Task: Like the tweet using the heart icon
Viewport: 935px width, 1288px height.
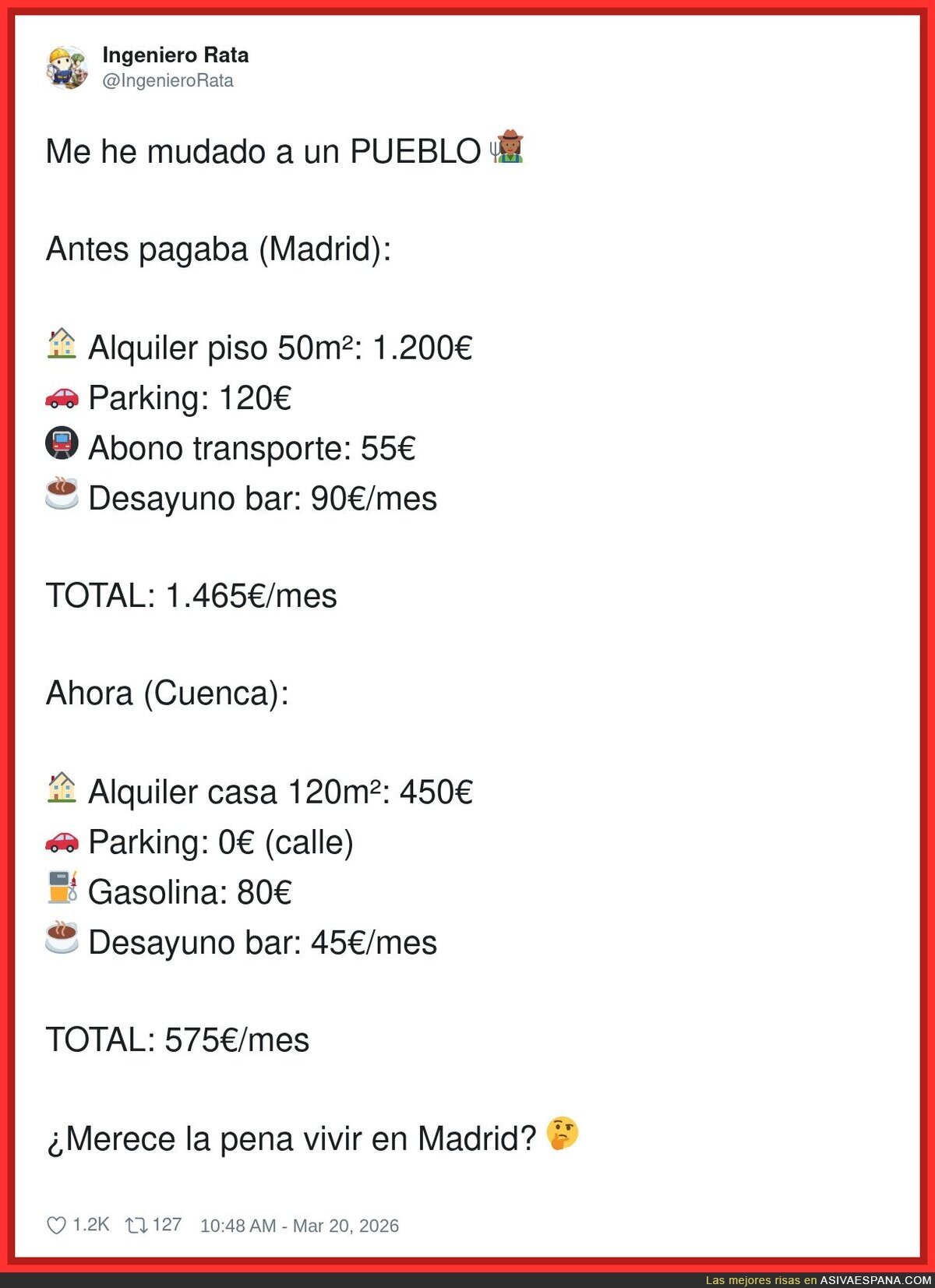Action: pyautogui.click(x=57, y=1224)
